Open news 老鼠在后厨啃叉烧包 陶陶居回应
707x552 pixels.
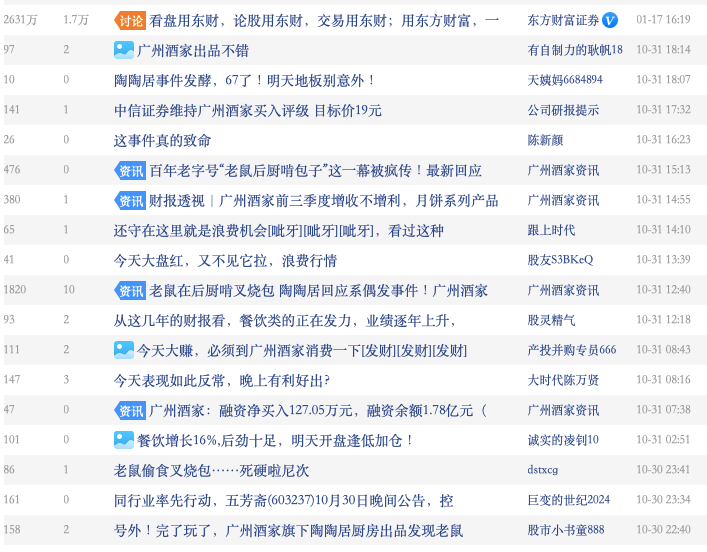(x=318, y=290)
